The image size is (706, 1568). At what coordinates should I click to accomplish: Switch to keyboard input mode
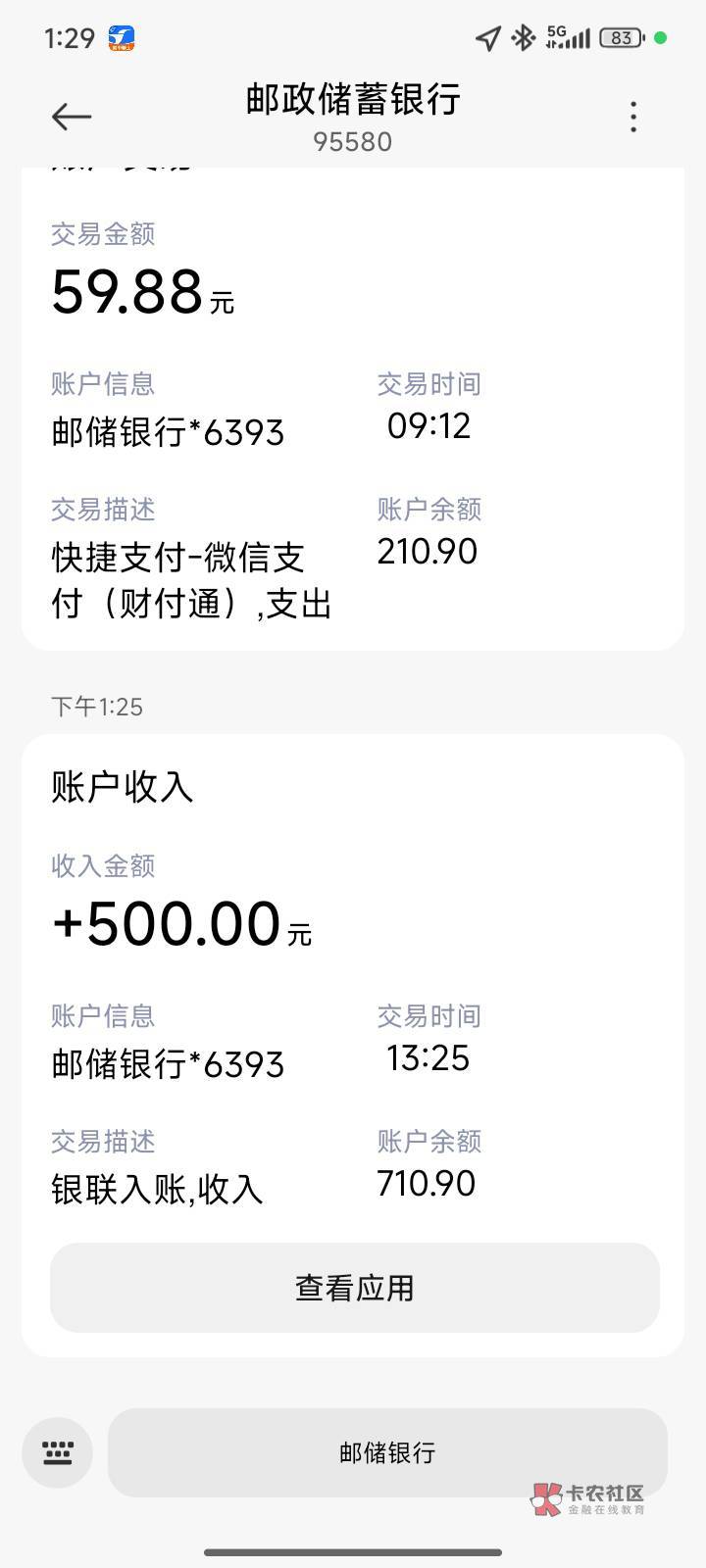[x=58, y=1452]
